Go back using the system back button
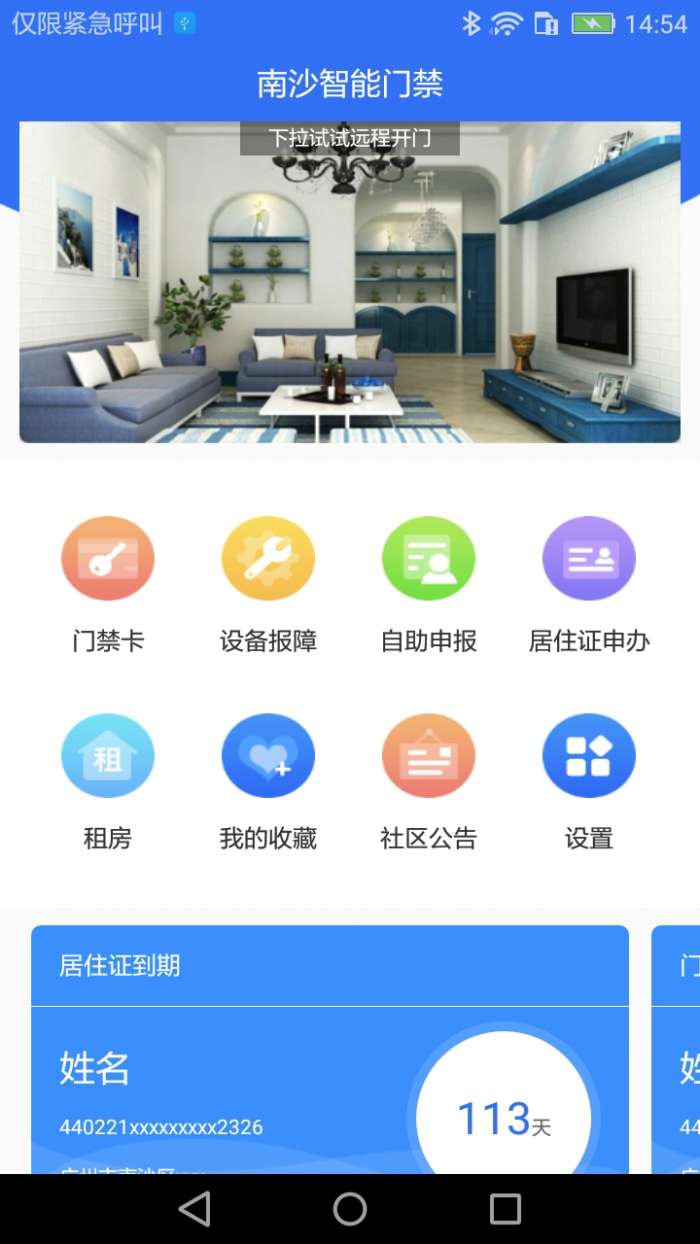The image size is (700, 1244). point(194,1209)
